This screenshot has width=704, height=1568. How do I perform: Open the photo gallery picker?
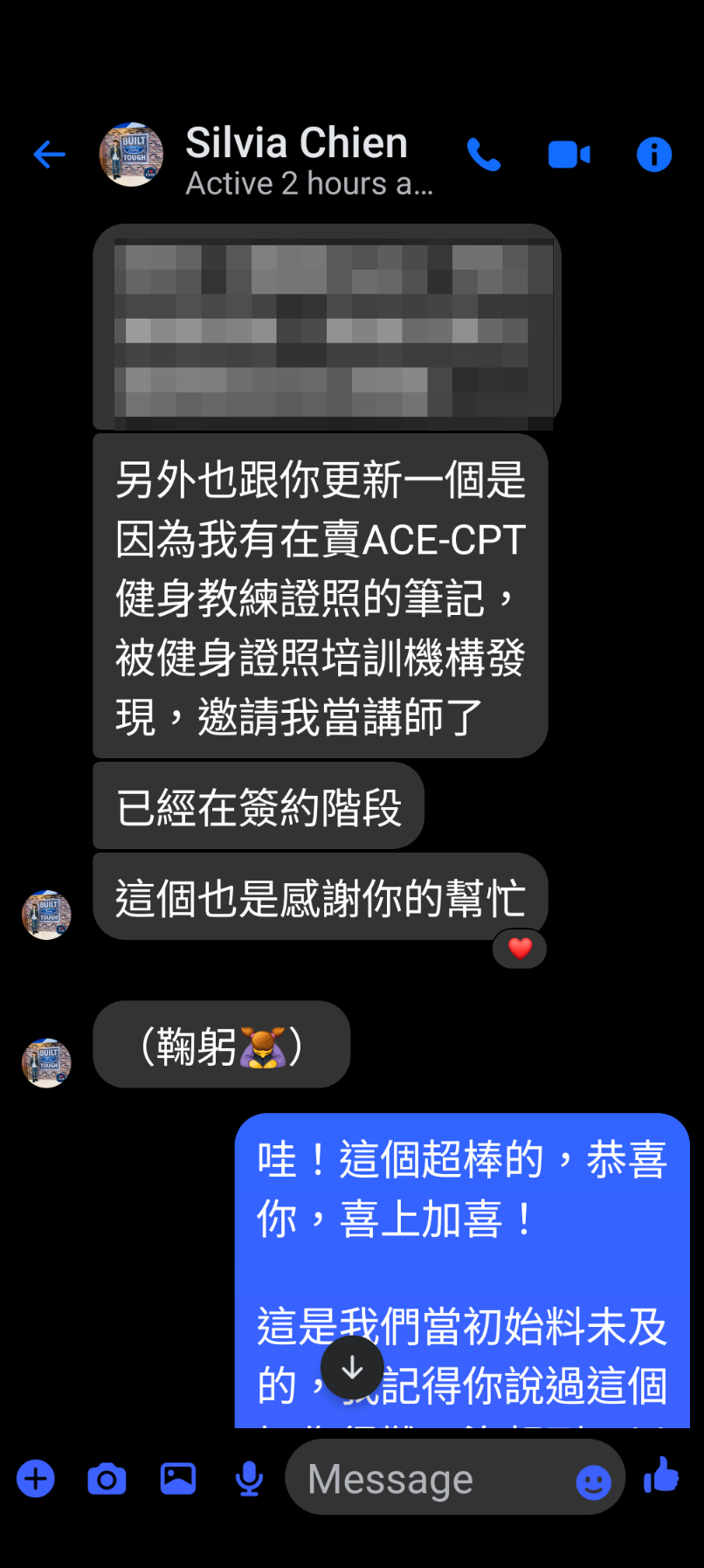177,1479
